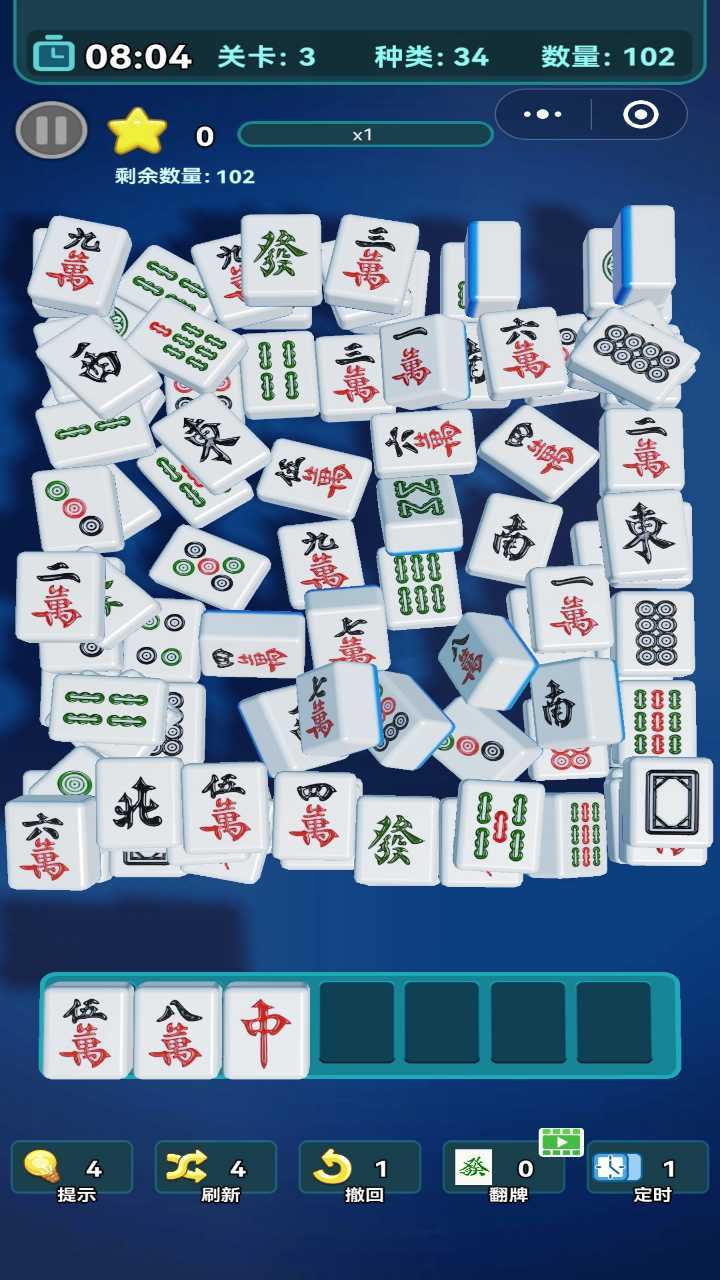The height and width of the screenshot is (1280, 720).
Task: Select the green M-shaped bamboo tile
Action: [420, 506]
